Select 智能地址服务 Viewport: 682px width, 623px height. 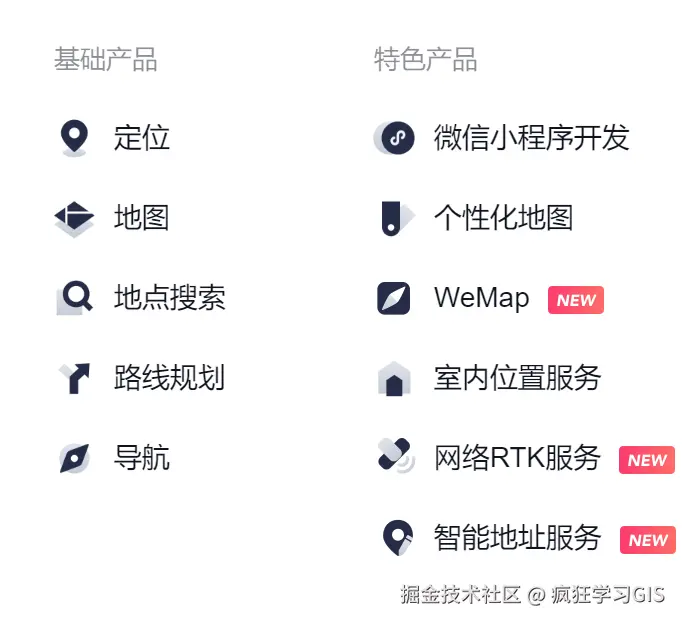coord(517,538)
